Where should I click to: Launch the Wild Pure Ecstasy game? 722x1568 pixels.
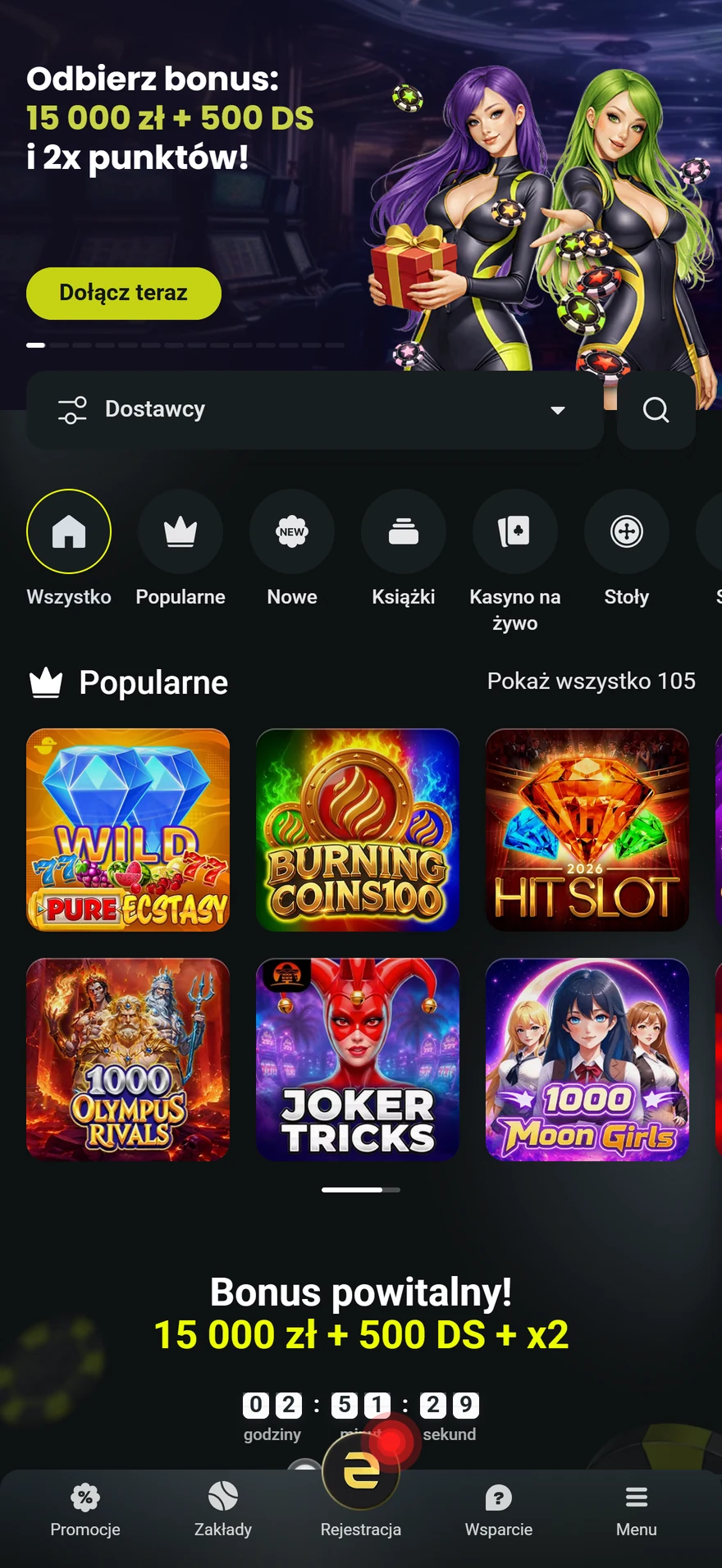pos(128,830)
